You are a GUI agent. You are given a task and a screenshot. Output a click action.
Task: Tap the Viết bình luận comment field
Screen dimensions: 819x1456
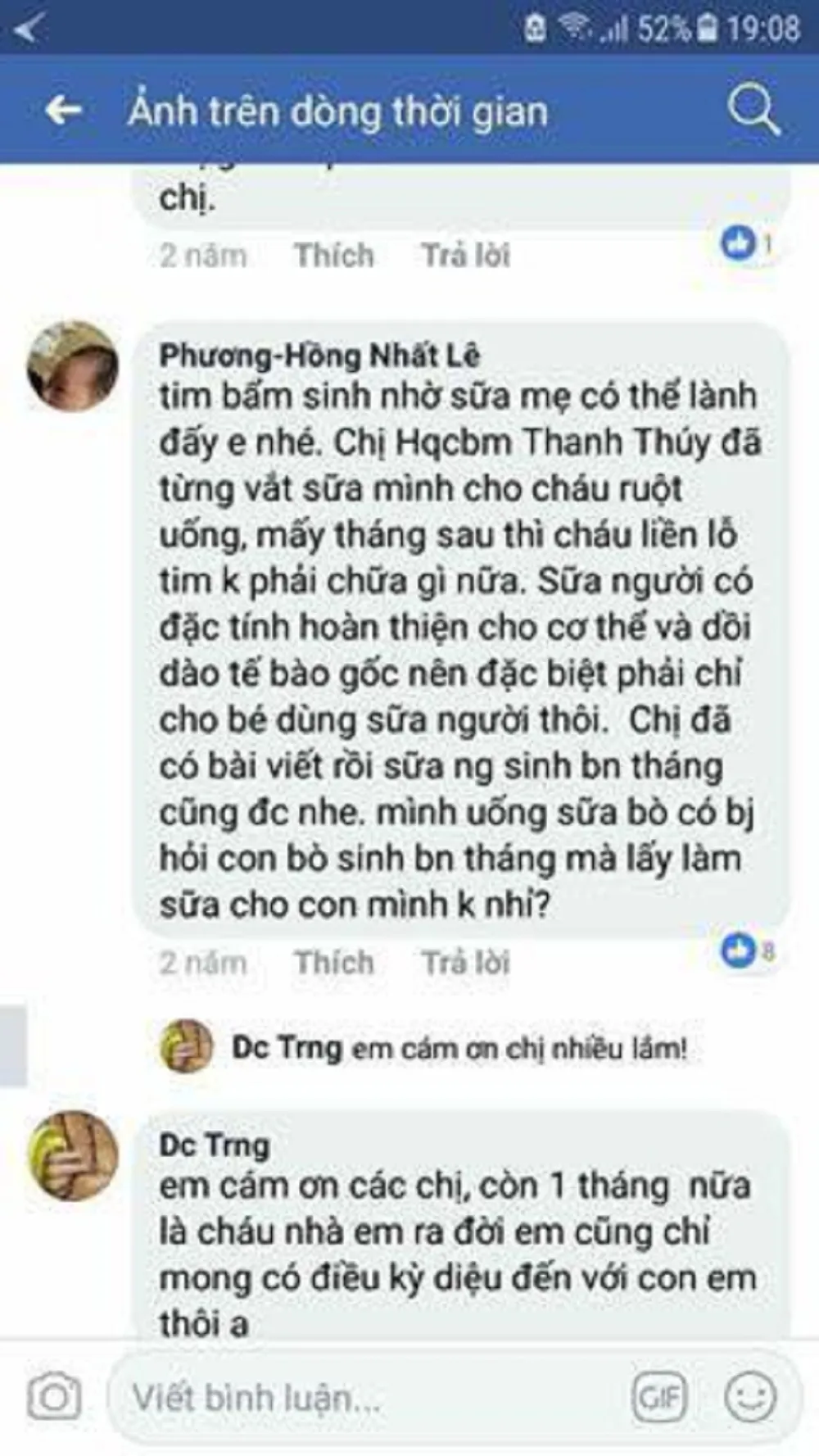[369, 1397]
